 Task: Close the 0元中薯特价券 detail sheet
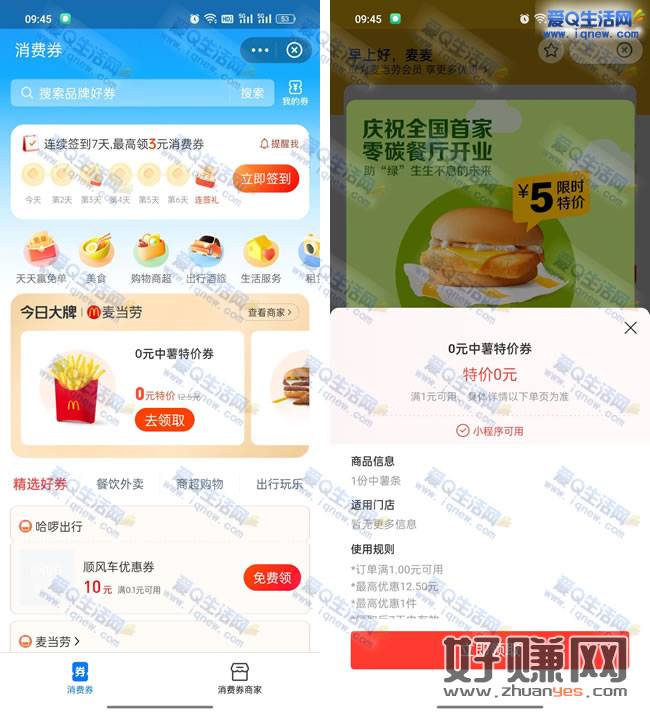pyautogui.click(x=630, y=328)
